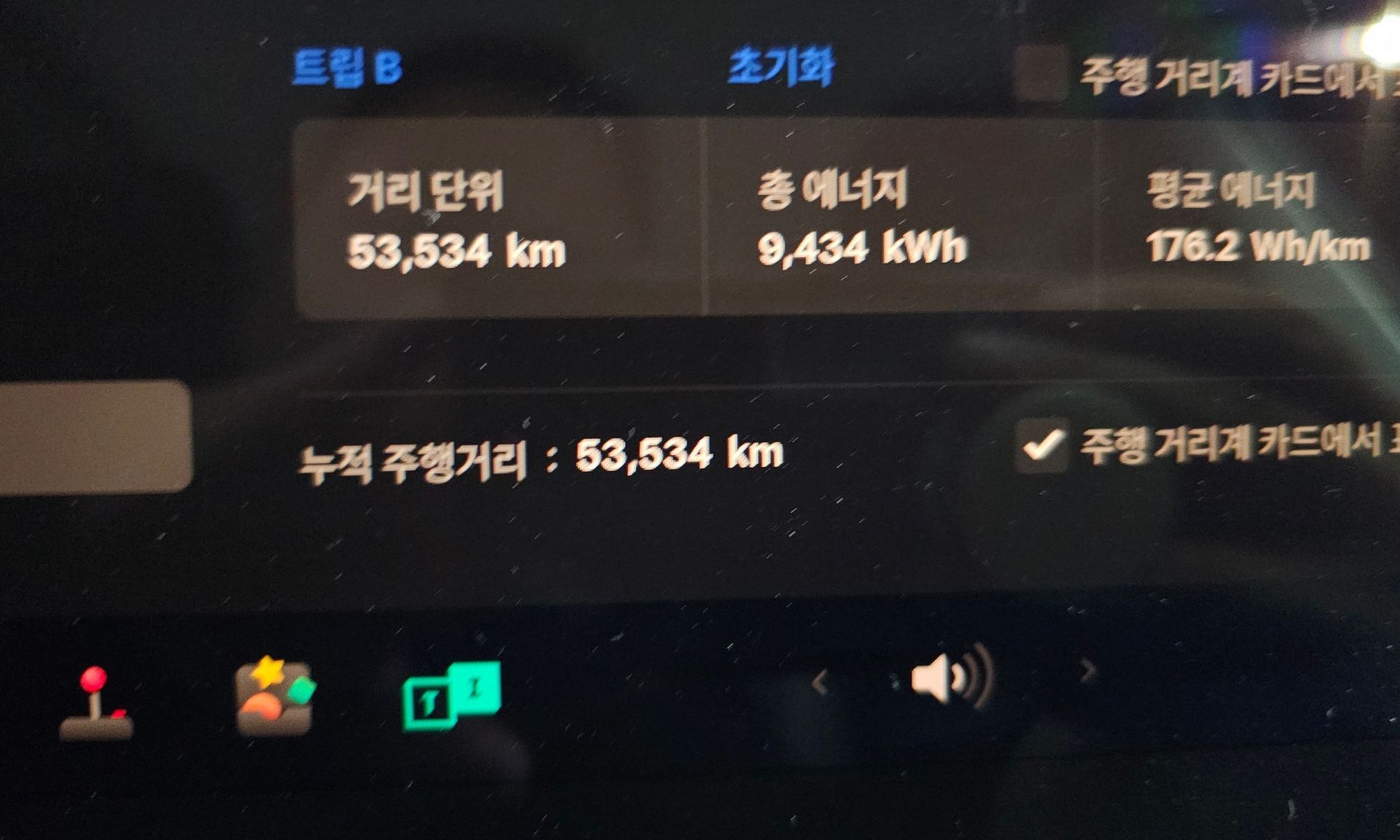Raise volume with the right chevron

(x=1087, y=671)
